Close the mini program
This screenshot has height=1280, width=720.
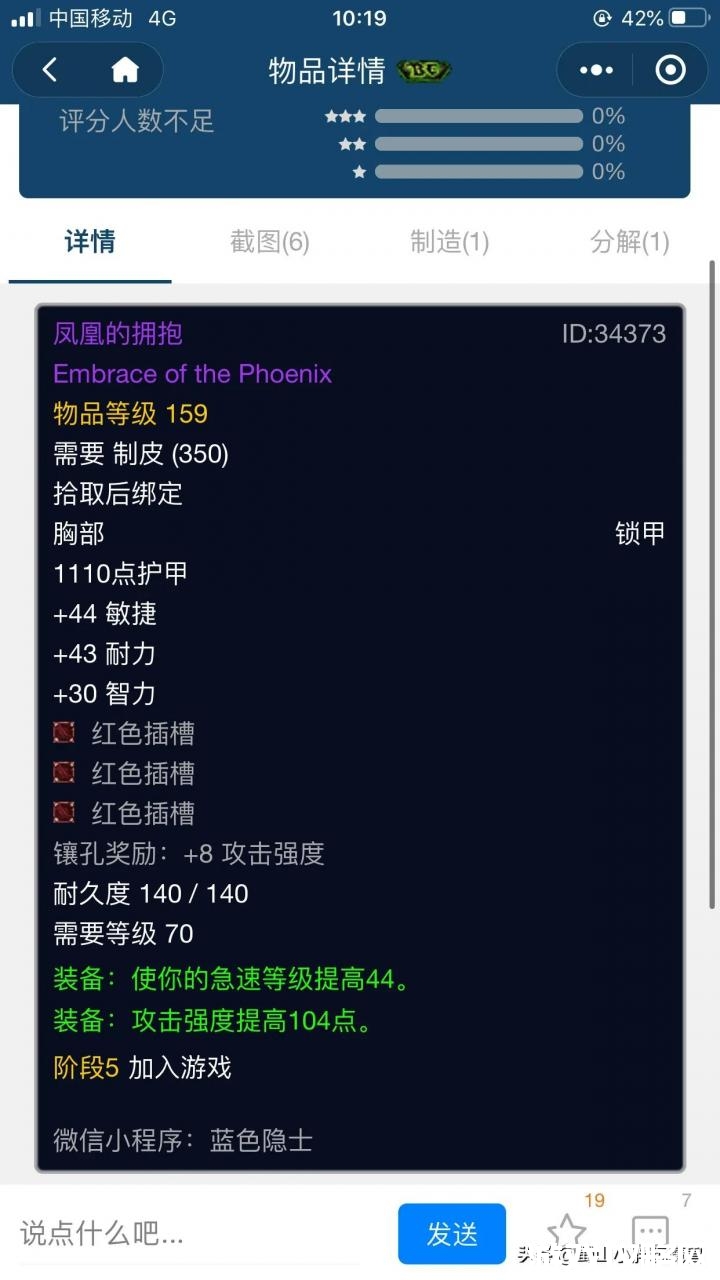coord(670,70)
